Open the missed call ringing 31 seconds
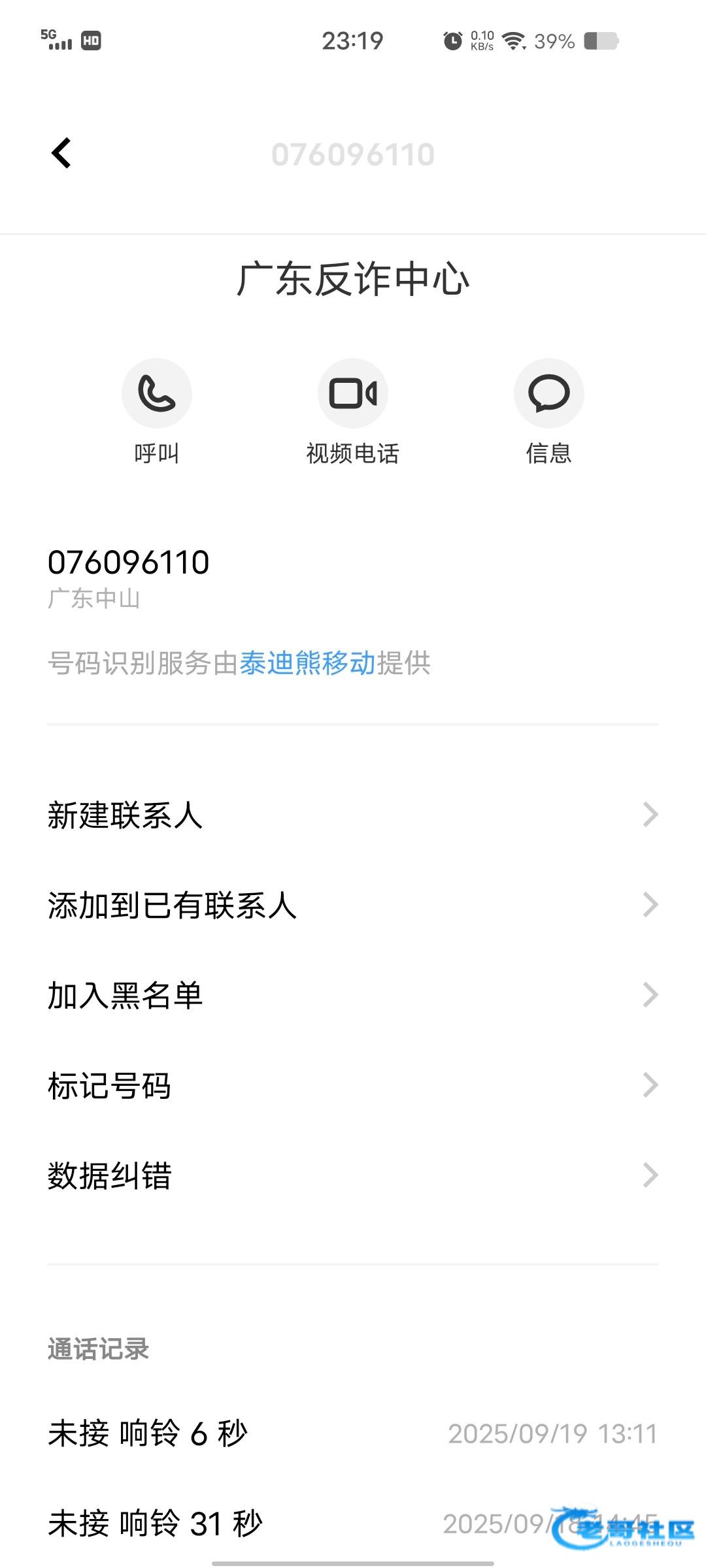The height and width of the screenshot is (1568, 706). pyautogui.click(x=353, y=1524)
